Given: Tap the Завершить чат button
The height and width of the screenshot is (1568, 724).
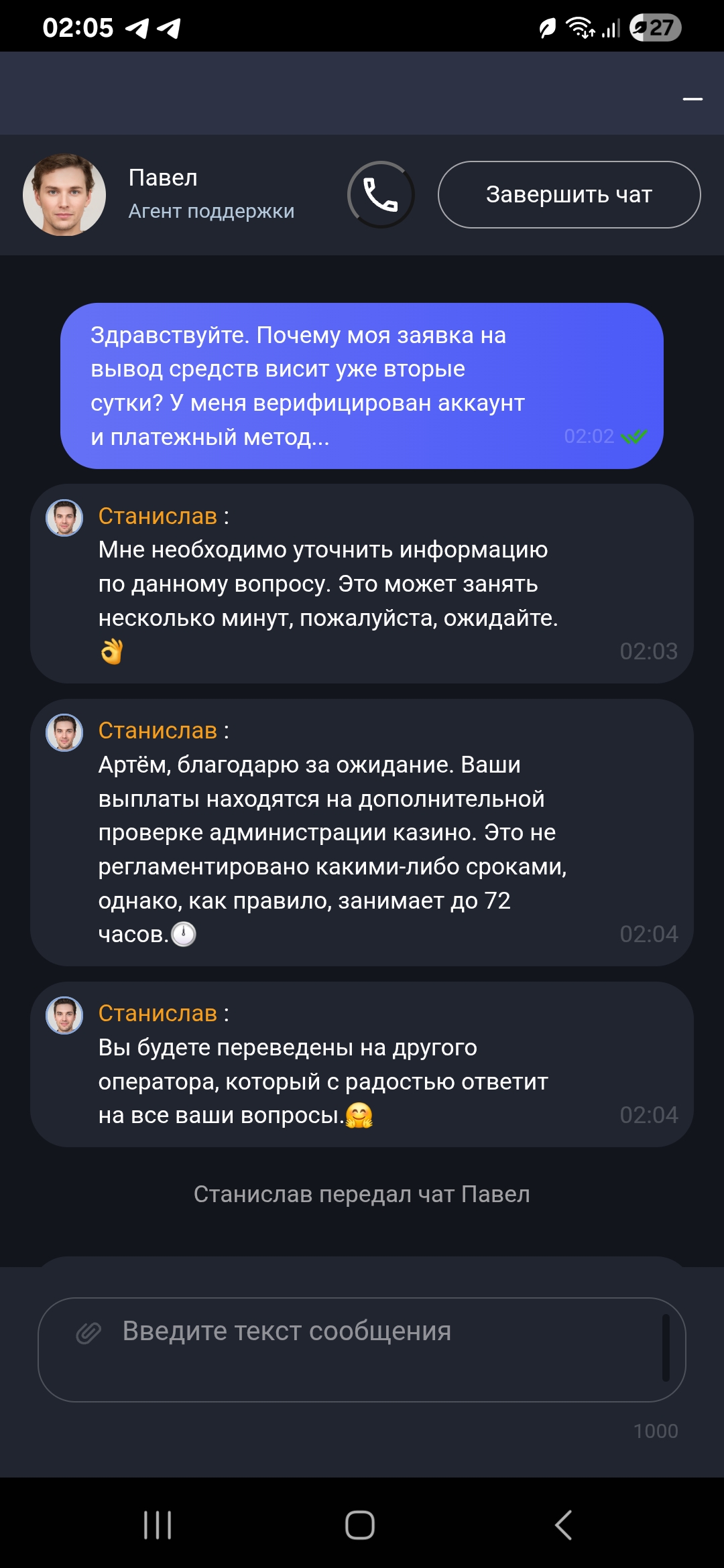Looking at the screenshot, I should [x=568, y=195].
